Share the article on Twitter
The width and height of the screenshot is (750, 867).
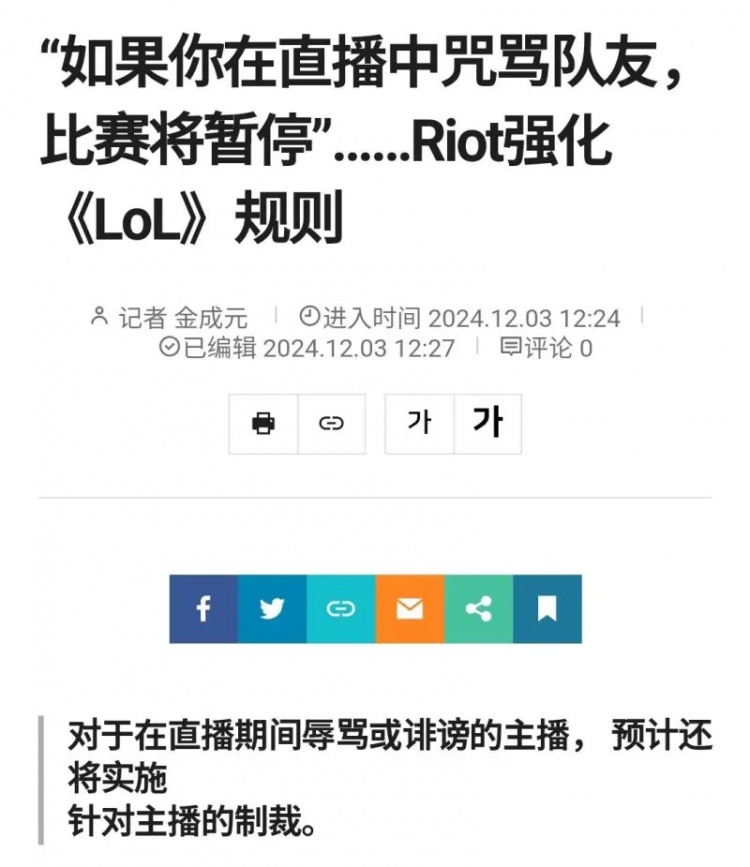coord(272,608)
